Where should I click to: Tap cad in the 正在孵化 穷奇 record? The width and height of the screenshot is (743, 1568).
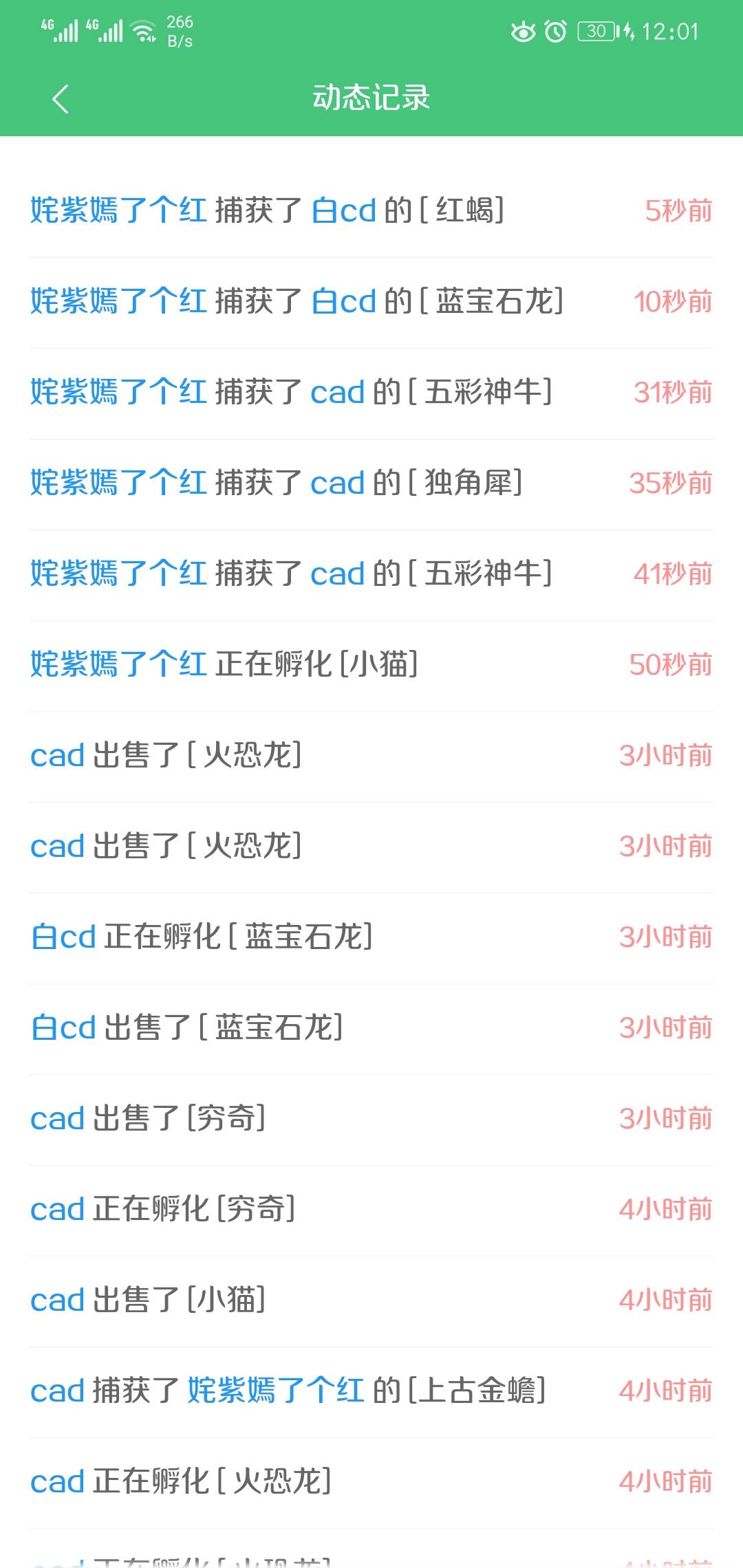point(57,1209)
